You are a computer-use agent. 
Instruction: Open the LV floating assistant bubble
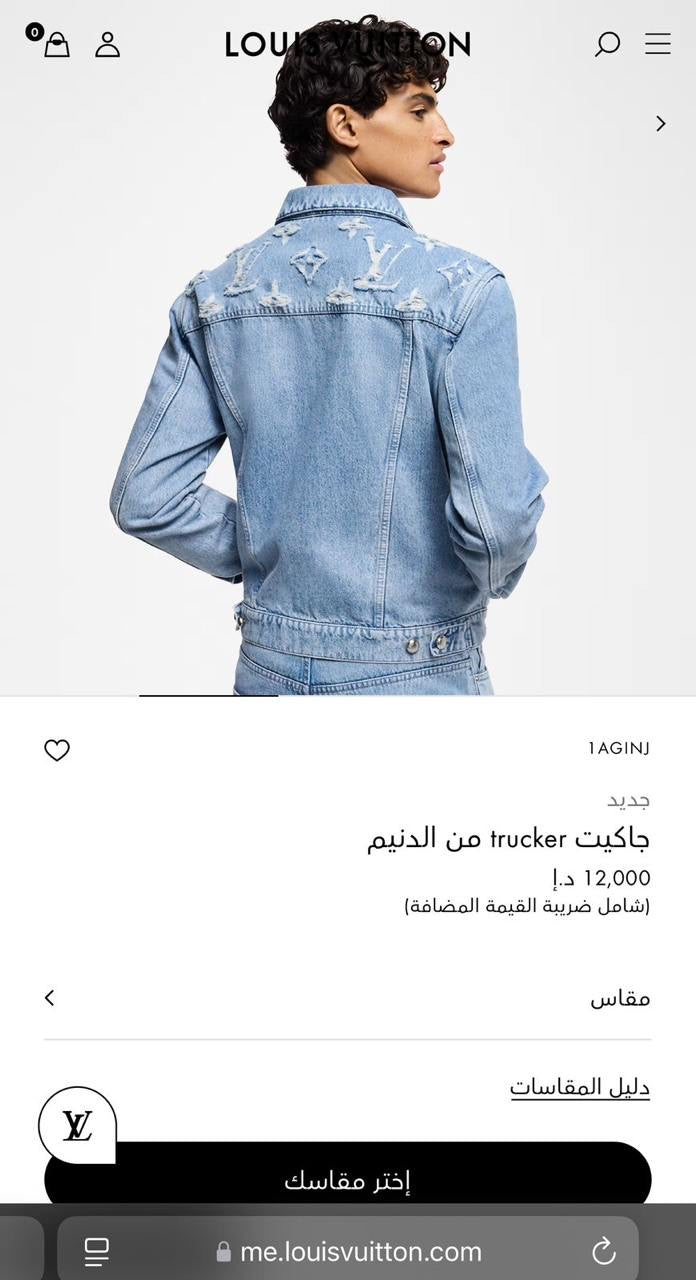click(x=77, y=1126)
